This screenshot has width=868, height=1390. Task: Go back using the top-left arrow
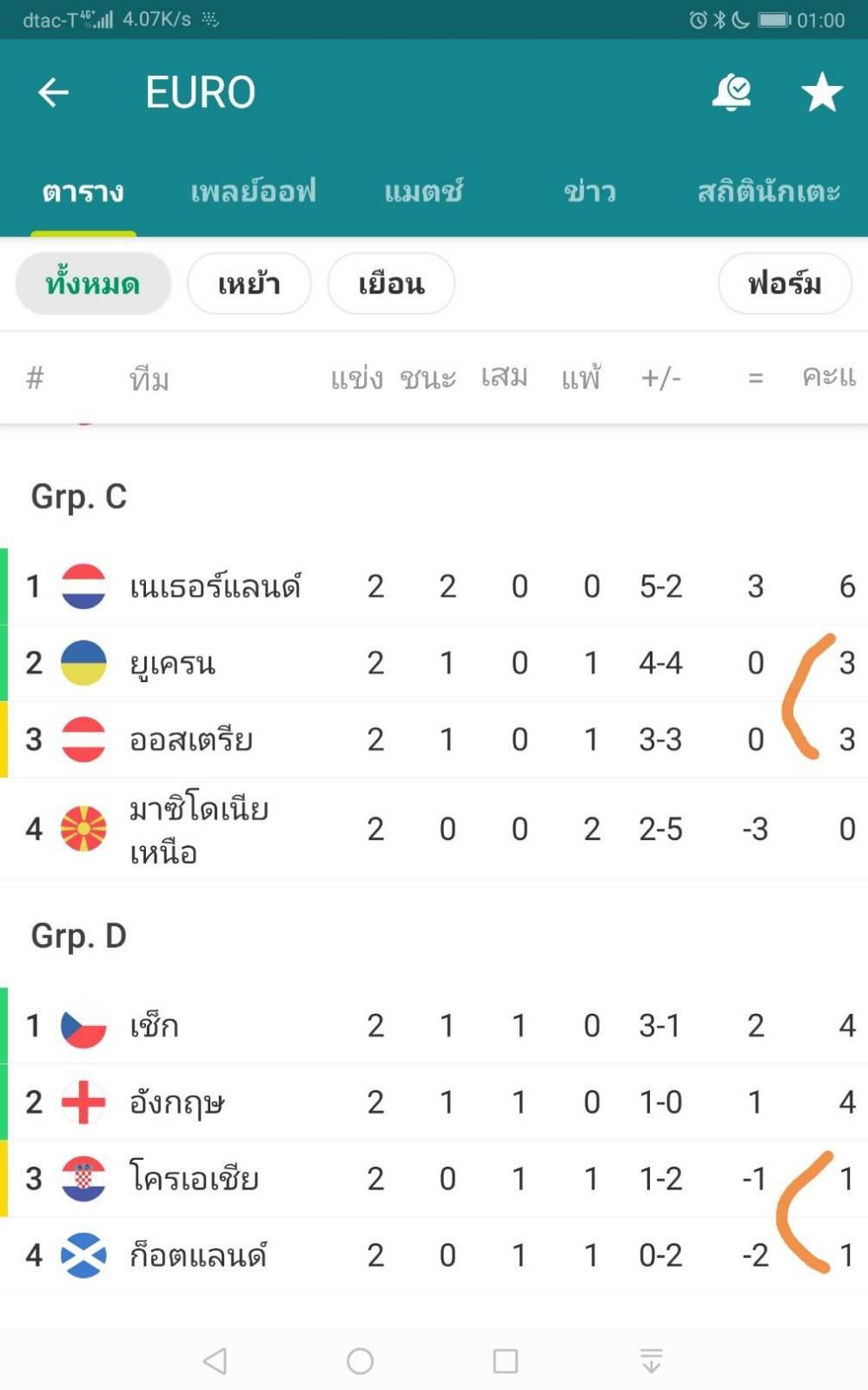pyautogui.click(x=54, y=92)
